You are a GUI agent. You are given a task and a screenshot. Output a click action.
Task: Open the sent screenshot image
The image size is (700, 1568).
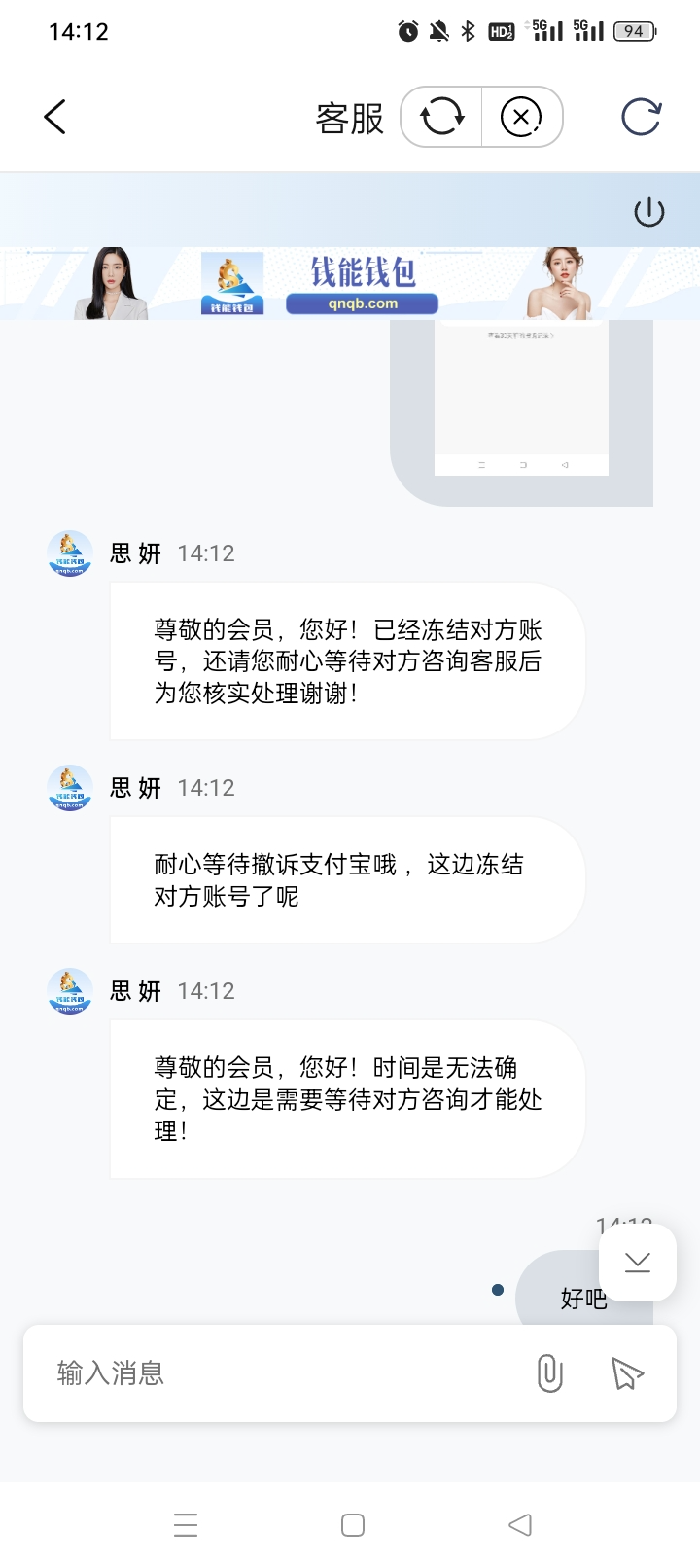[x=521, y=399]
